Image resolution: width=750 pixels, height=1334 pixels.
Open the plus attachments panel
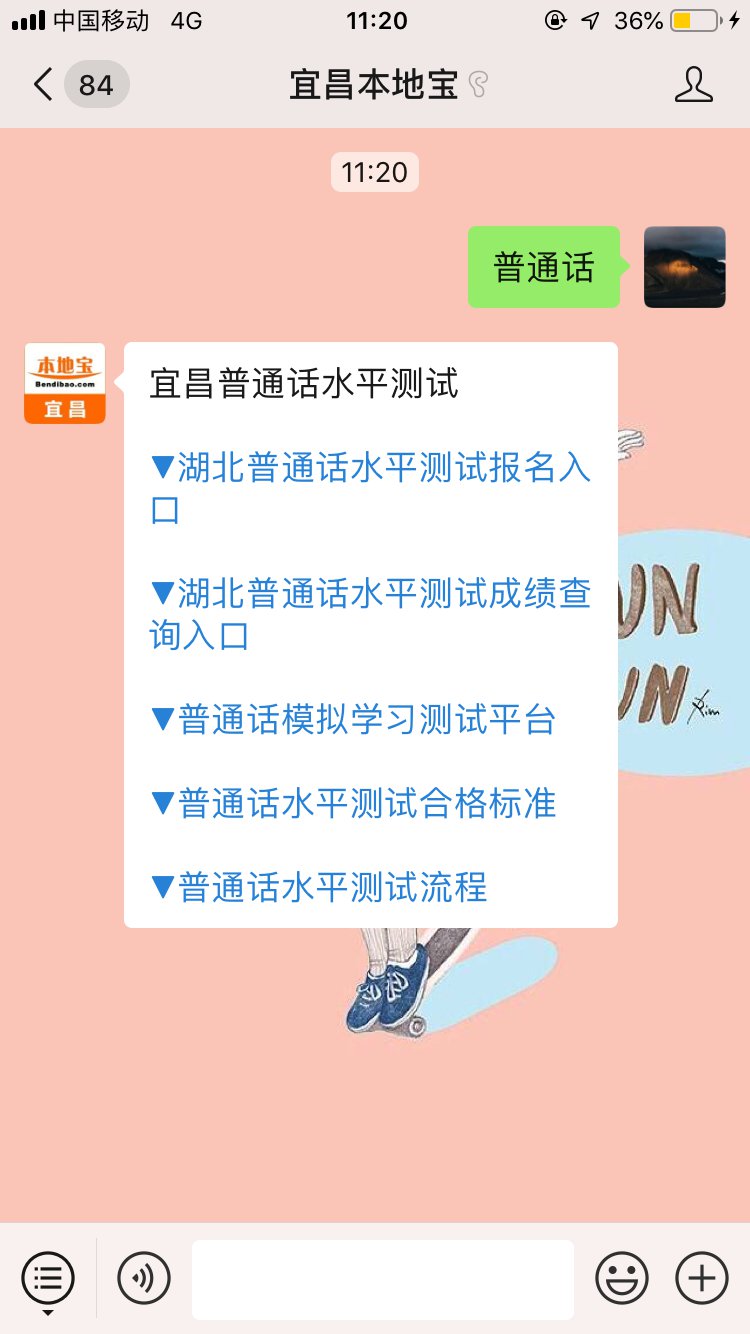702,1278
